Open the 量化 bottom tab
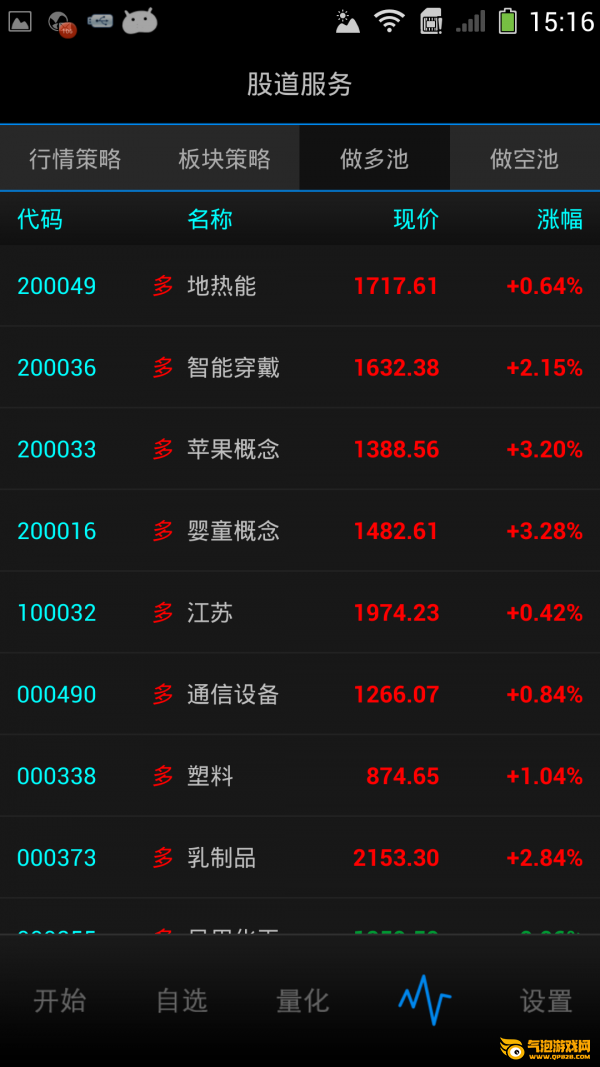This screenshot has width=600, height=1067. [x=303, y=1001]
